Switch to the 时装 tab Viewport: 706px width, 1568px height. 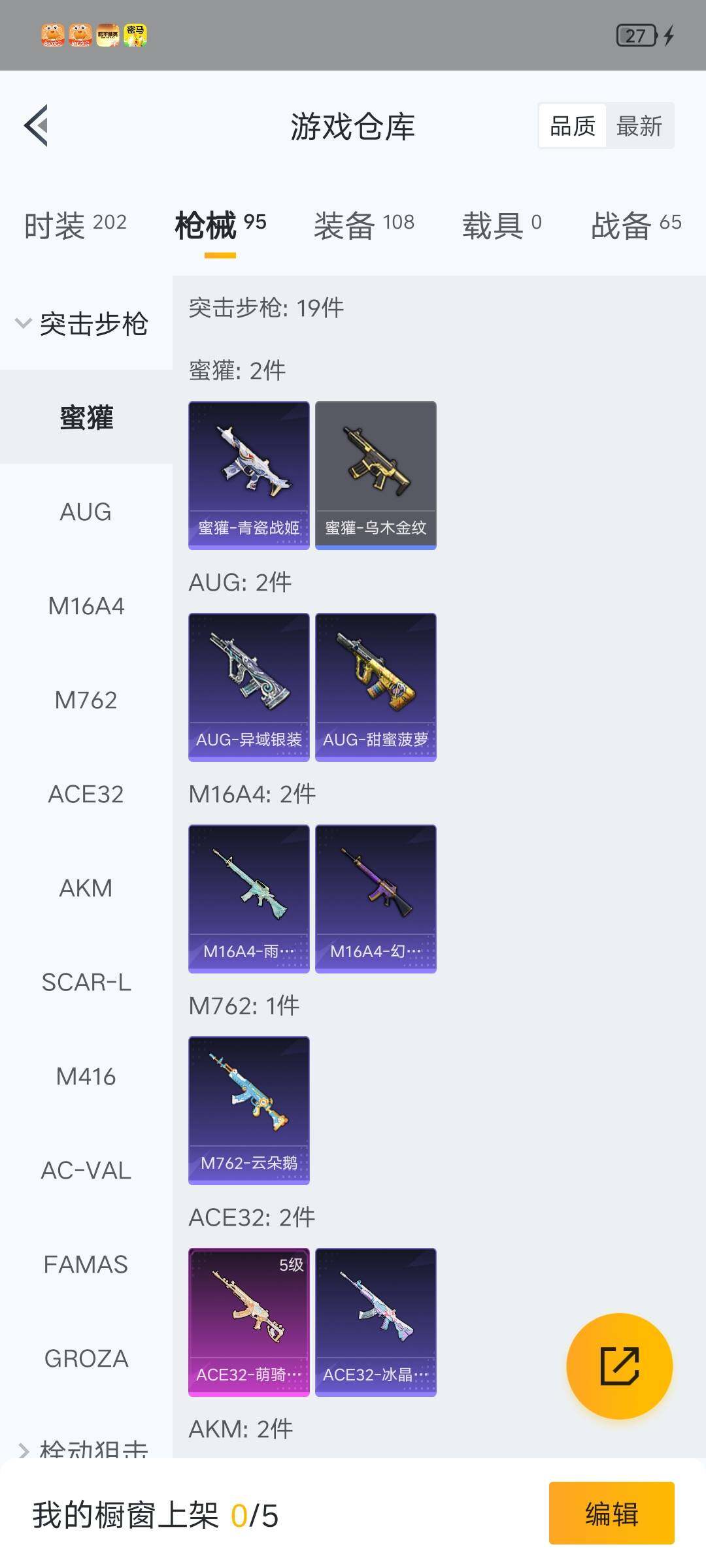coord(75,225)
